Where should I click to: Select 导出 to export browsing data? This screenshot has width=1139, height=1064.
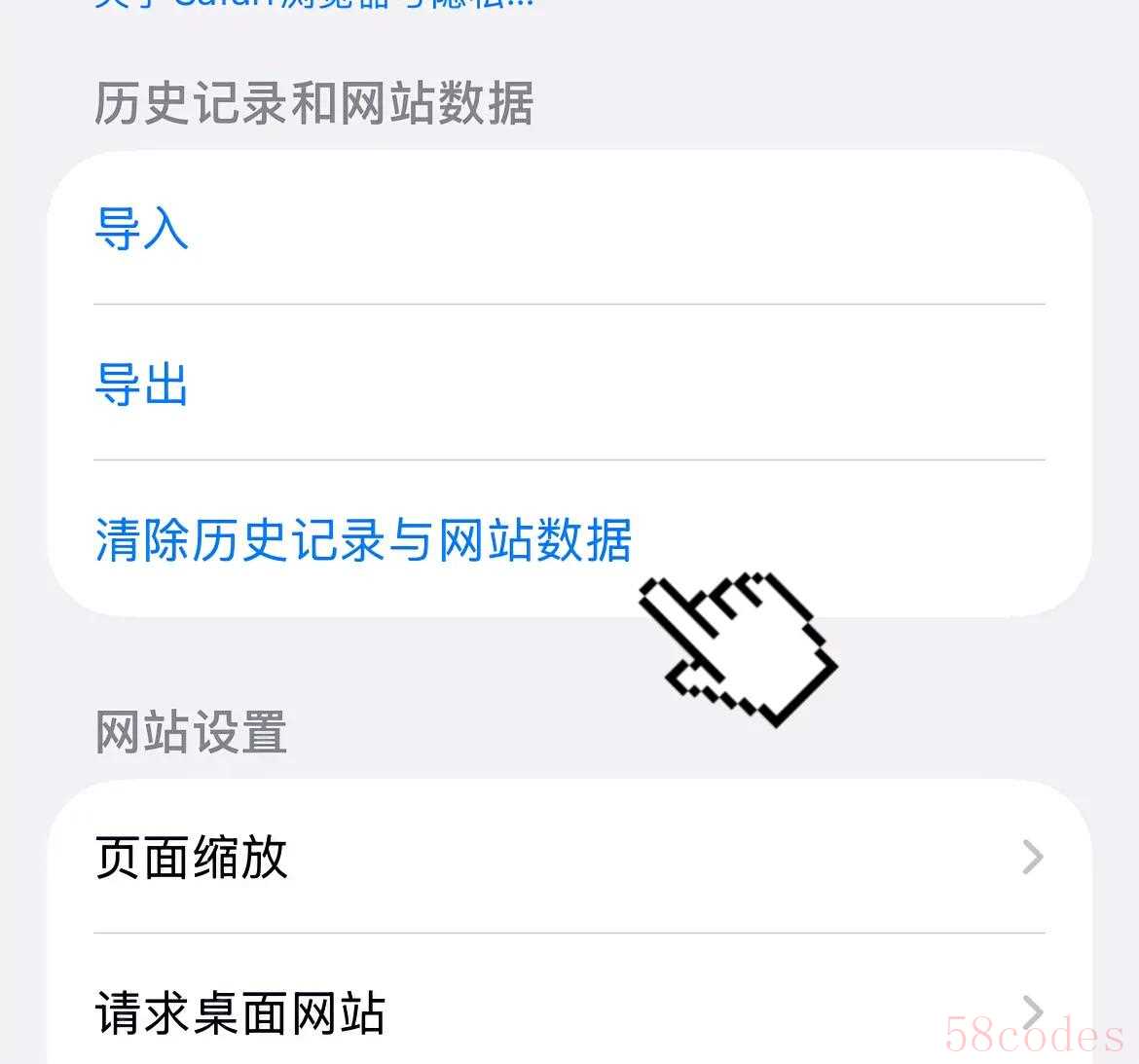point(142,385)
